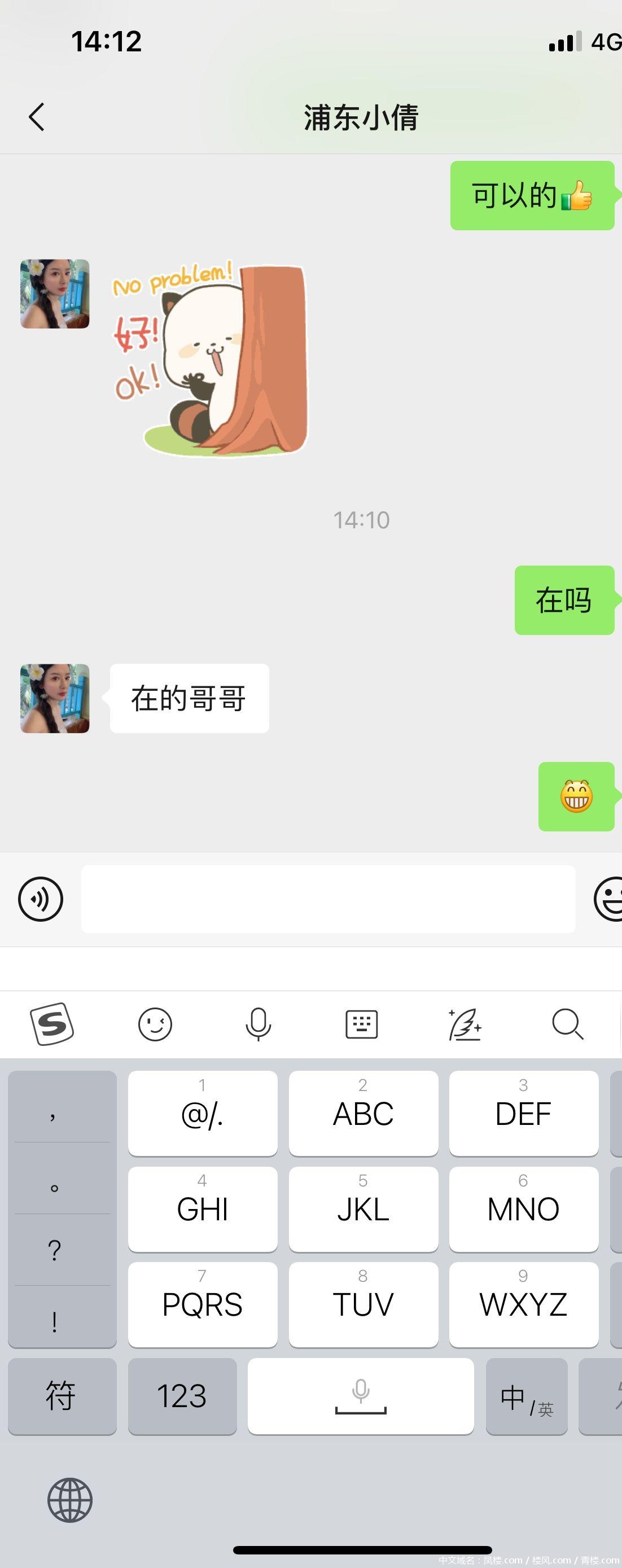Activate voice input microphone on keyboard toolbar
Image resolution: width=622 pixels, height=1568 pixels.
click(259, 1024)
